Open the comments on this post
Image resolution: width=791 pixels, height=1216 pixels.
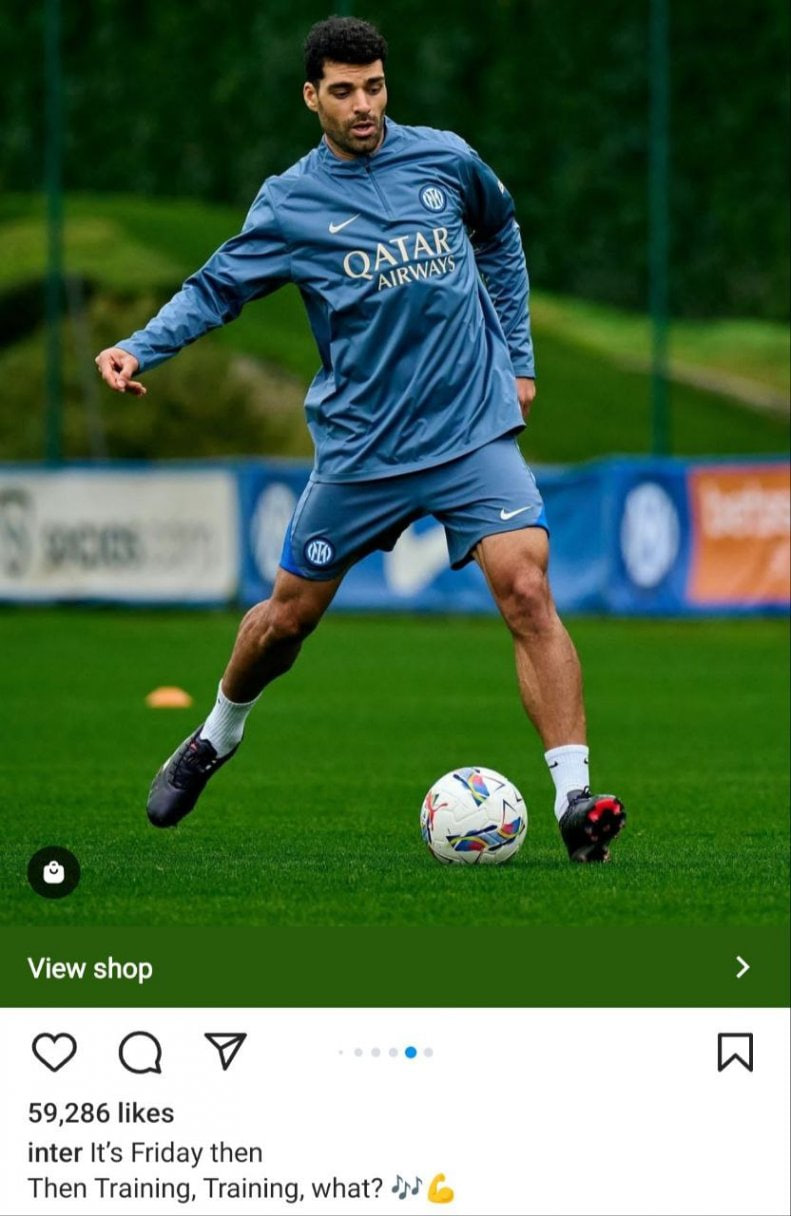(x=140, y=1052)
